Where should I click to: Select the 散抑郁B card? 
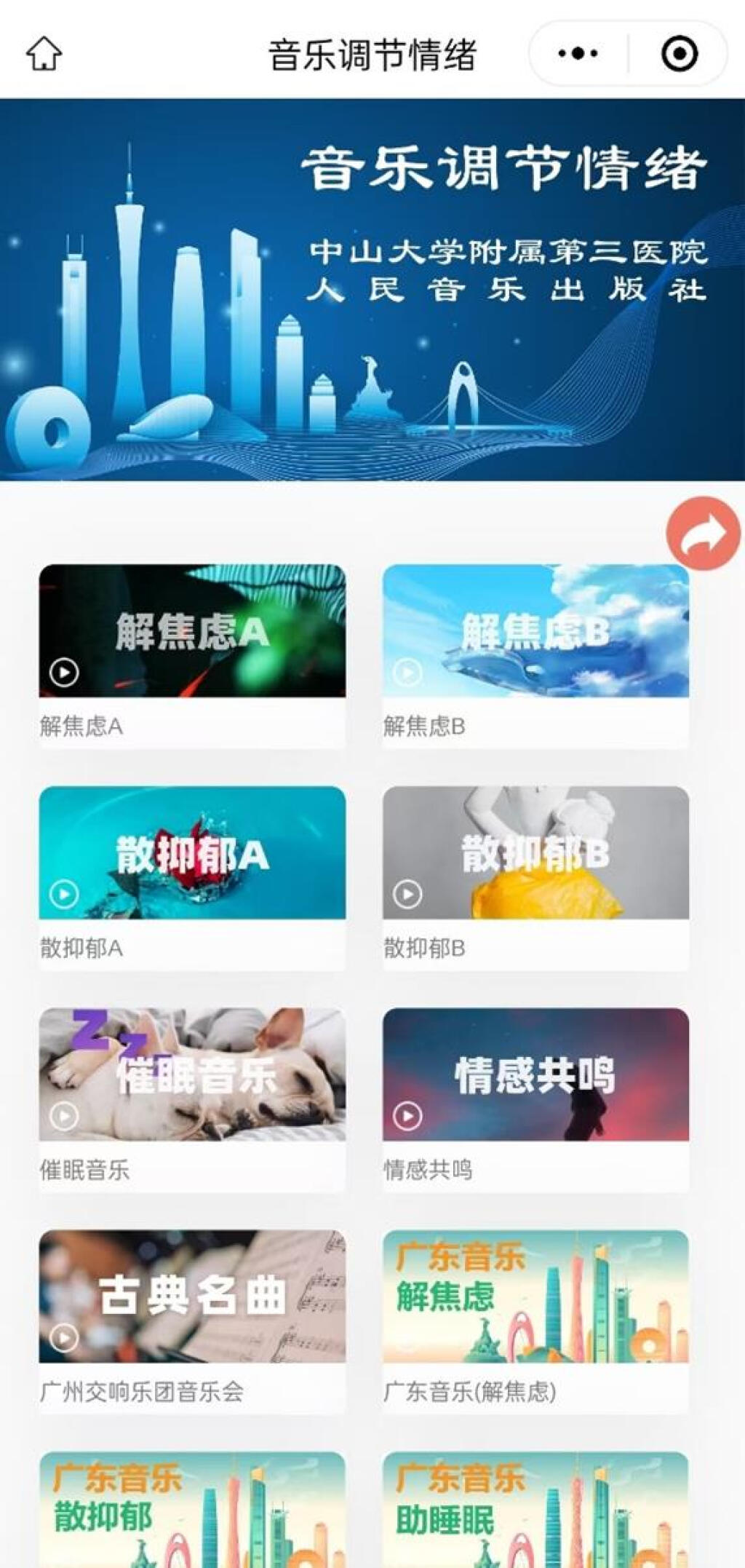click(535, 853)
